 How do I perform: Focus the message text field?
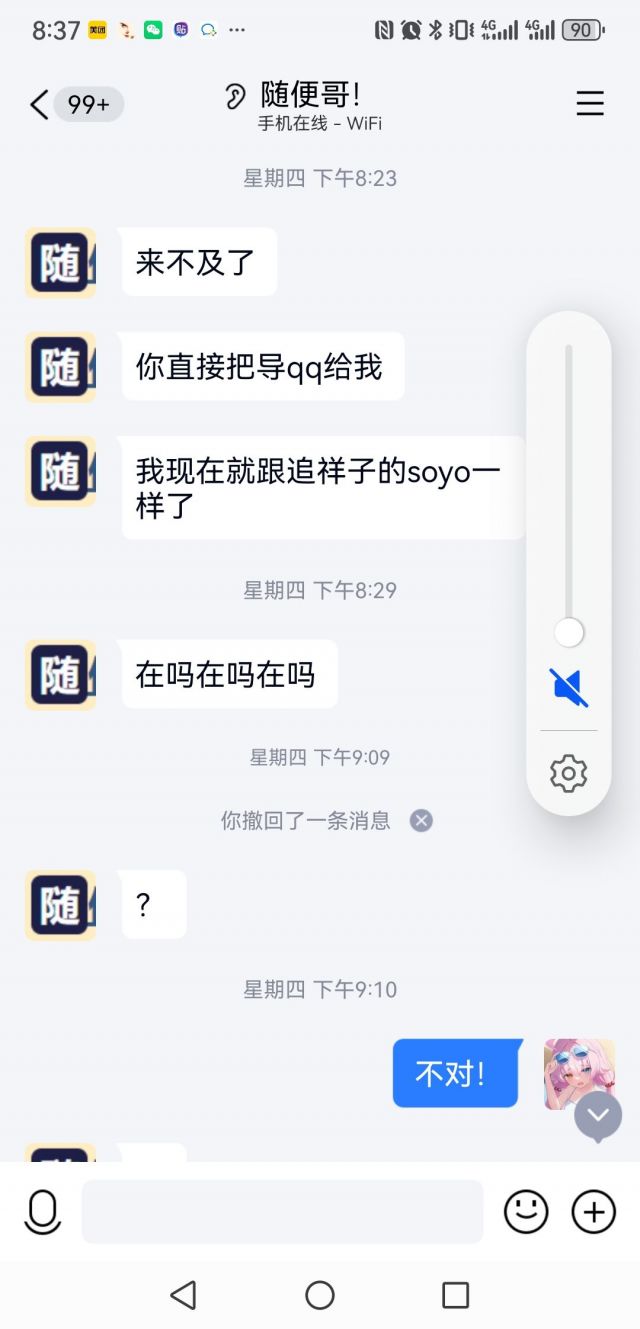[x=282, y=1212]
